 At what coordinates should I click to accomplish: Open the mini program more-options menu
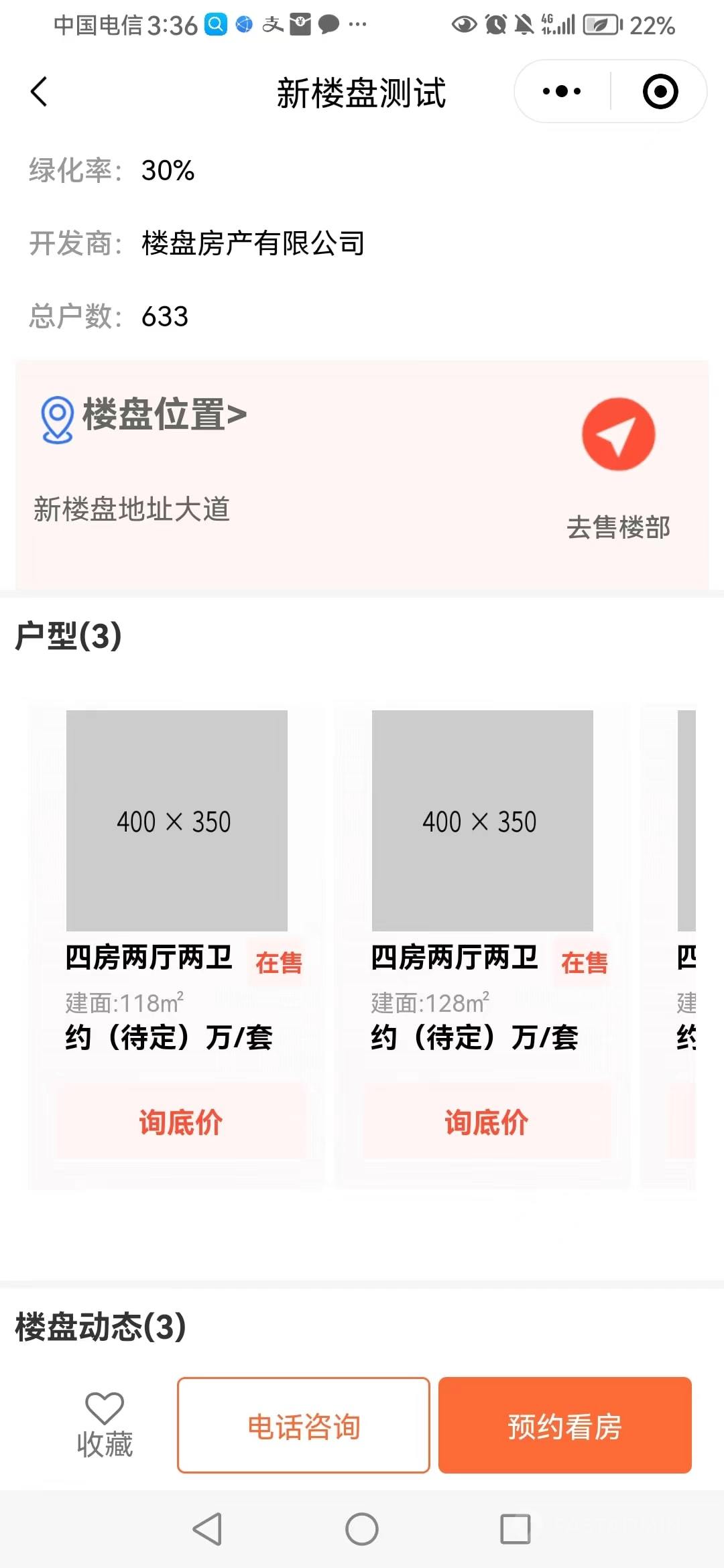(x=562, y=91)
